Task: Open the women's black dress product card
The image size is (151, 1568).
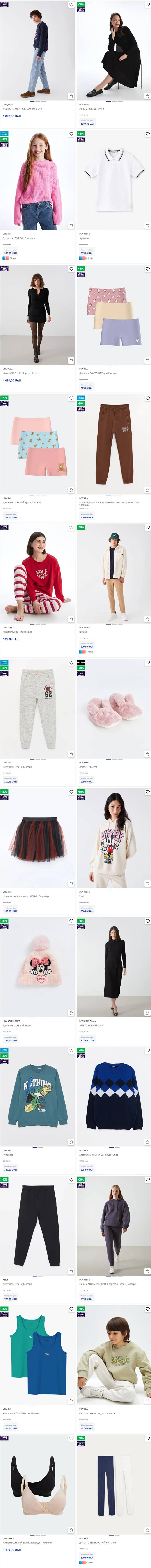Action: [x=113, y=49]
